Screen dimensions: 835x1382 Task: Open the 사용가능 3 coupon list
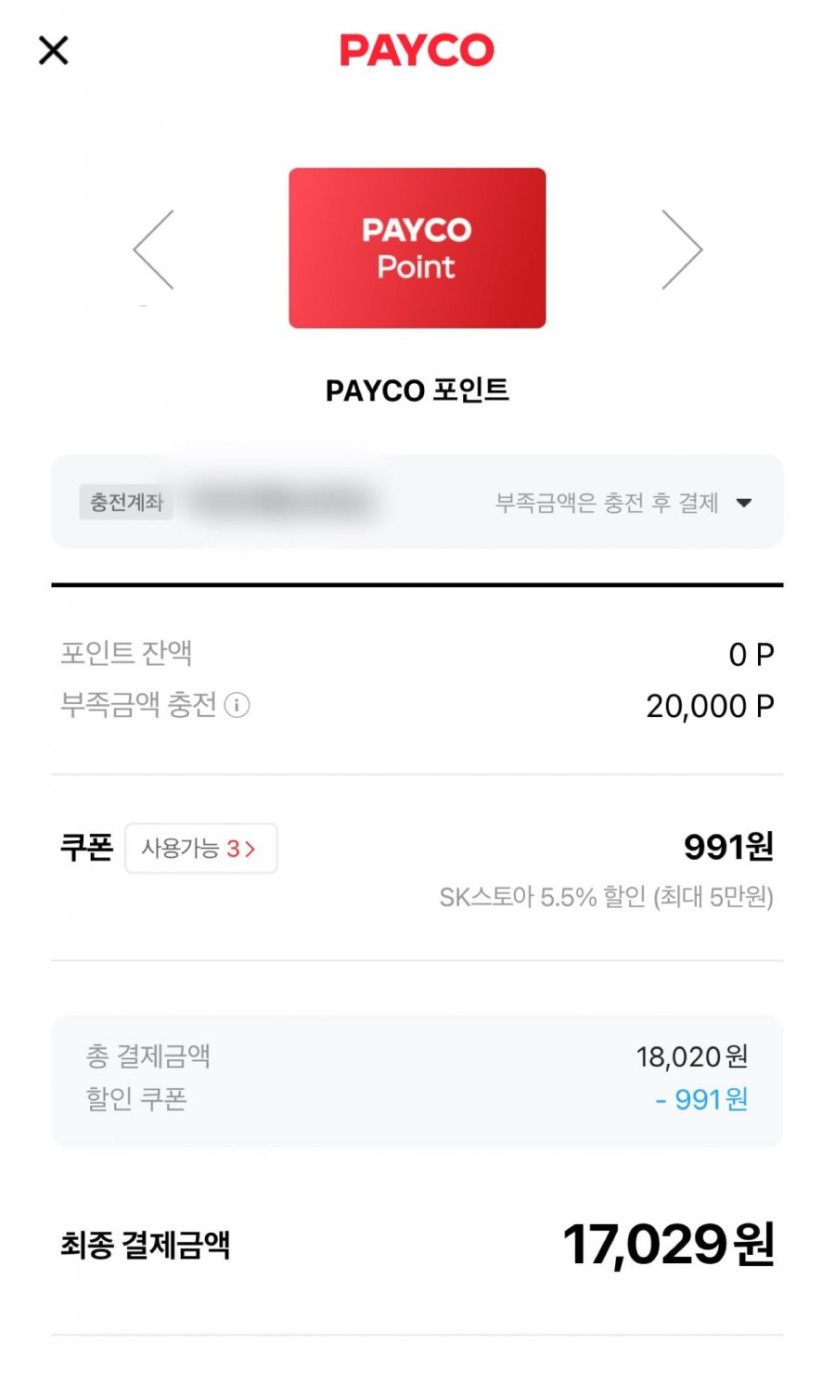pos(201,849)
